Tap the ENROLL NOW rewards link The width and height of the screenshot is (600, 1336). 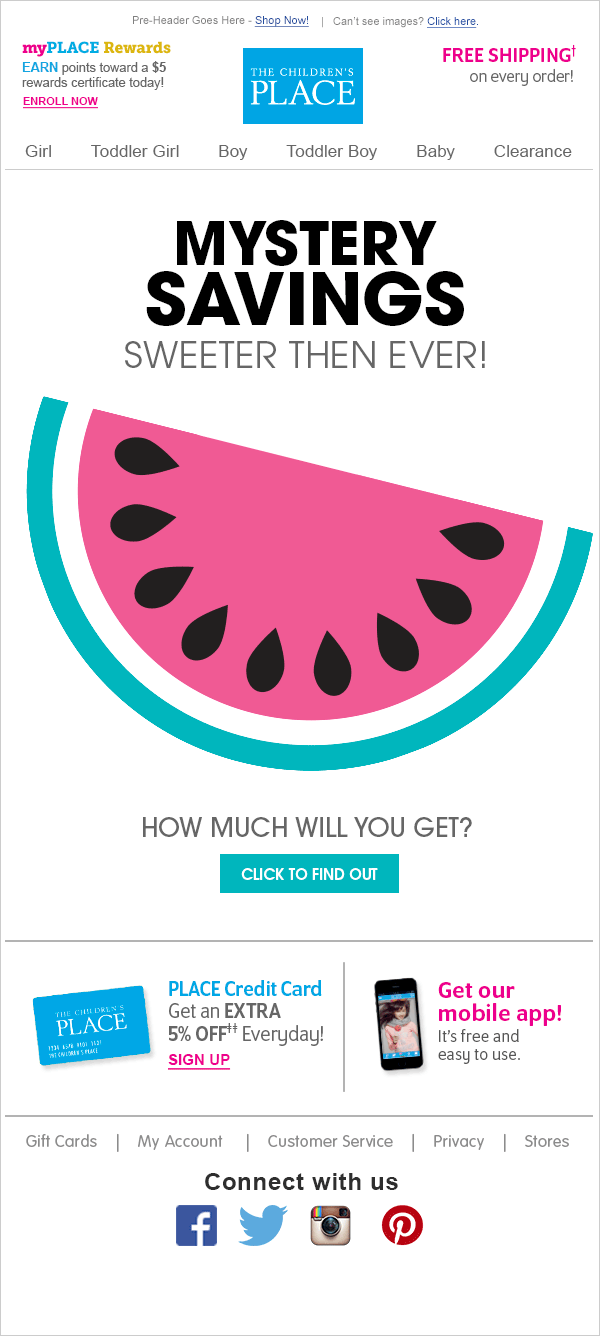click(60, 101)
